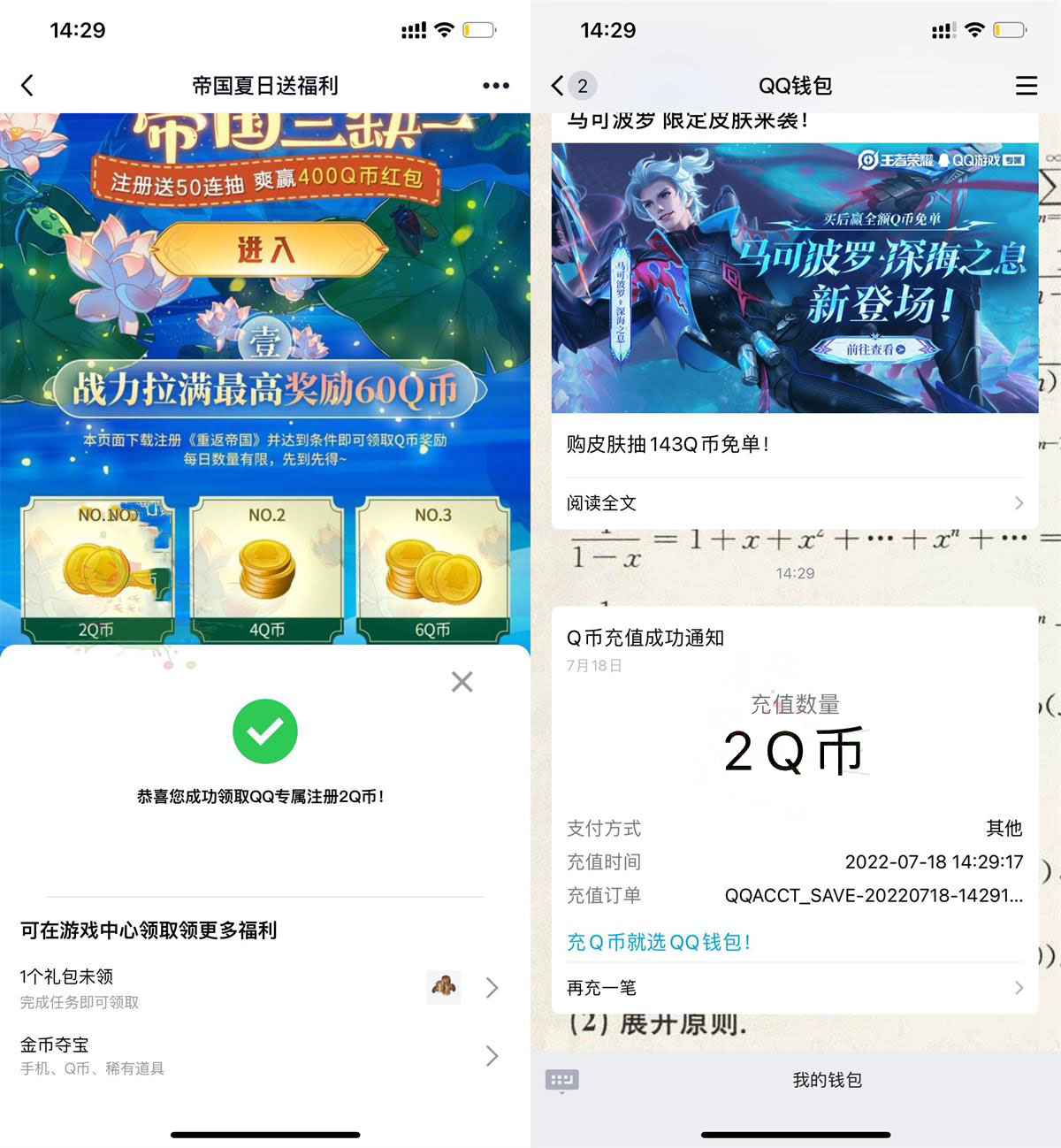Tap the keyboard icon at bottom left
This screenshot has height=1148, width=1061.
tap(563, 1081)
